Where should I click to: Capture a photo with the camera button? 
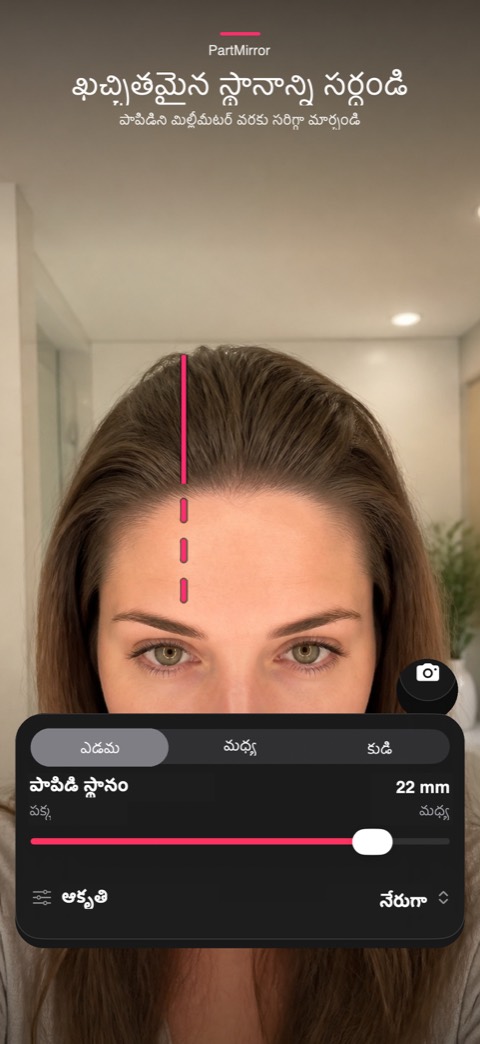[x=427, y=685]
